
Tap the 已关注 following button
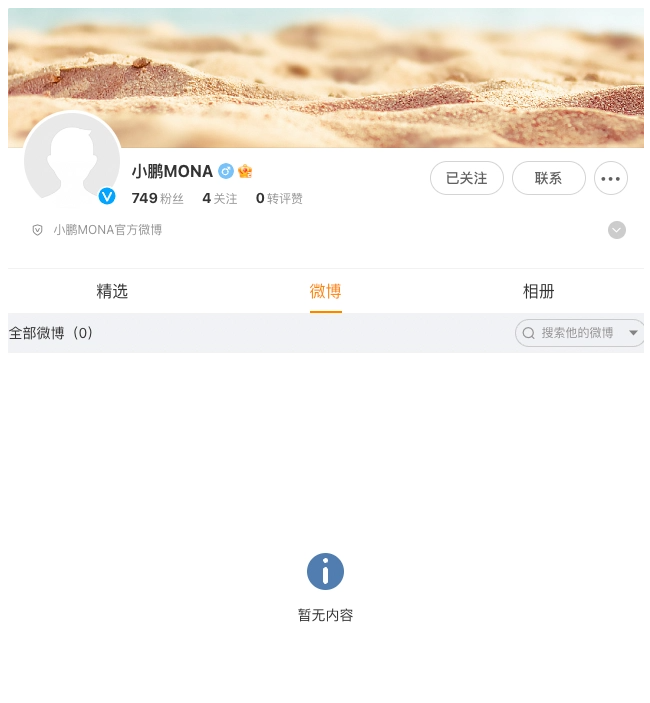466,178
